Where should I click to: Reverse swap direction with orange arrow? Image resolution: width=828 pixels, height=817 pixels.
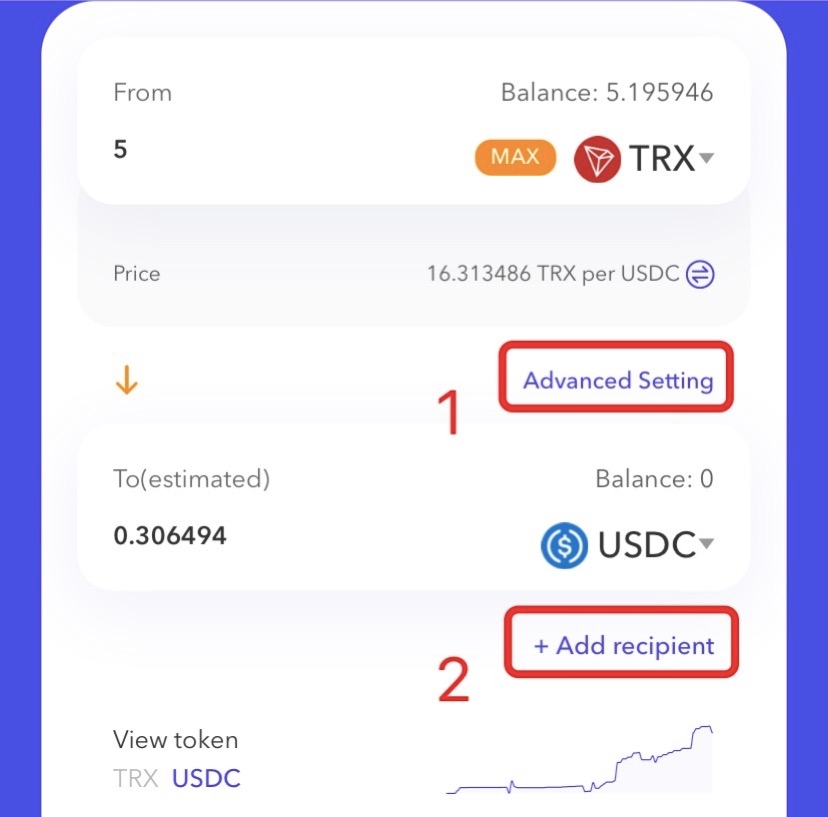[126, 381]
